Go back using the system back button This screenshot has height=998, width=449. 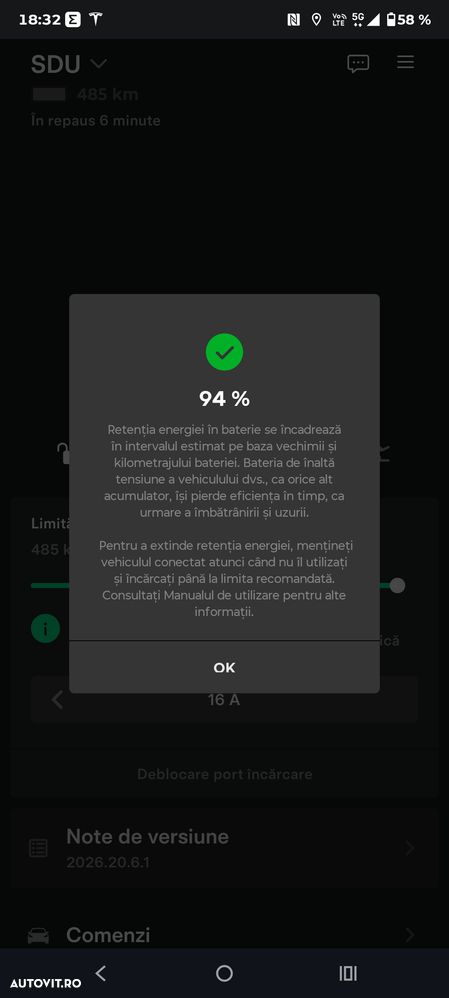[101, 973]
